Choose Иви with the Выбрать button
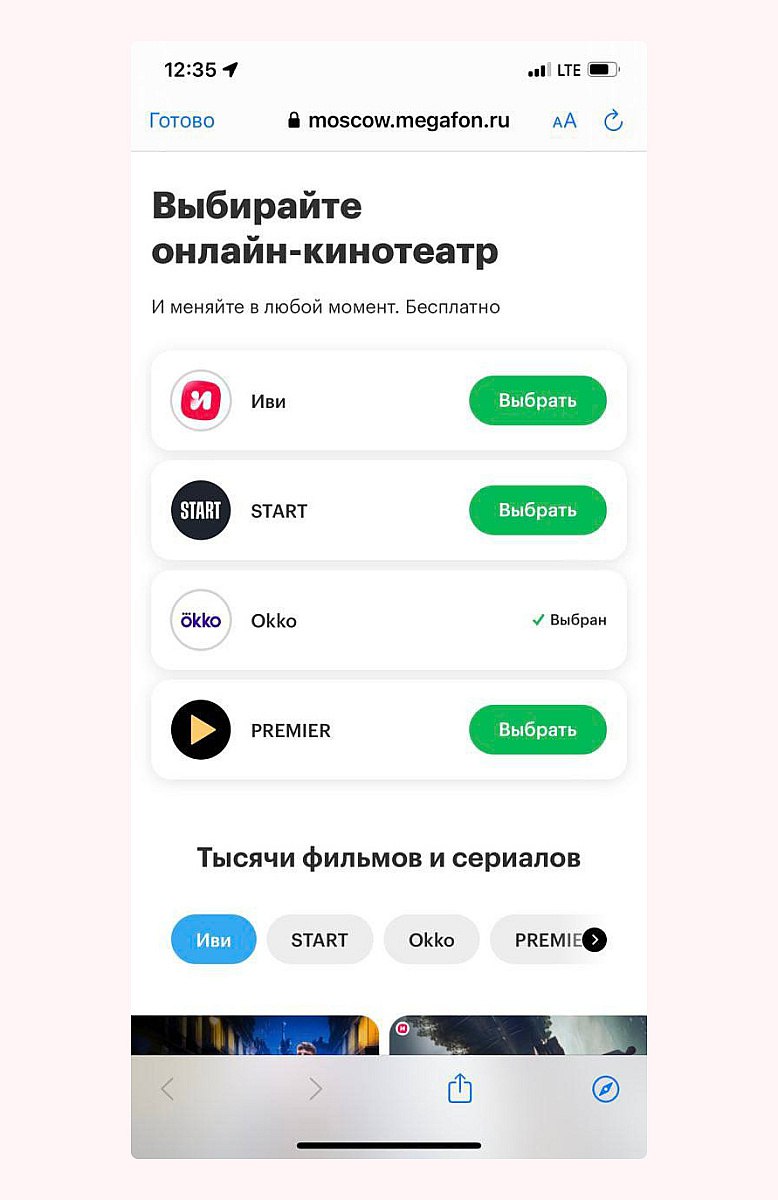This screenshot has height=1200, width=778. point(537,401)
